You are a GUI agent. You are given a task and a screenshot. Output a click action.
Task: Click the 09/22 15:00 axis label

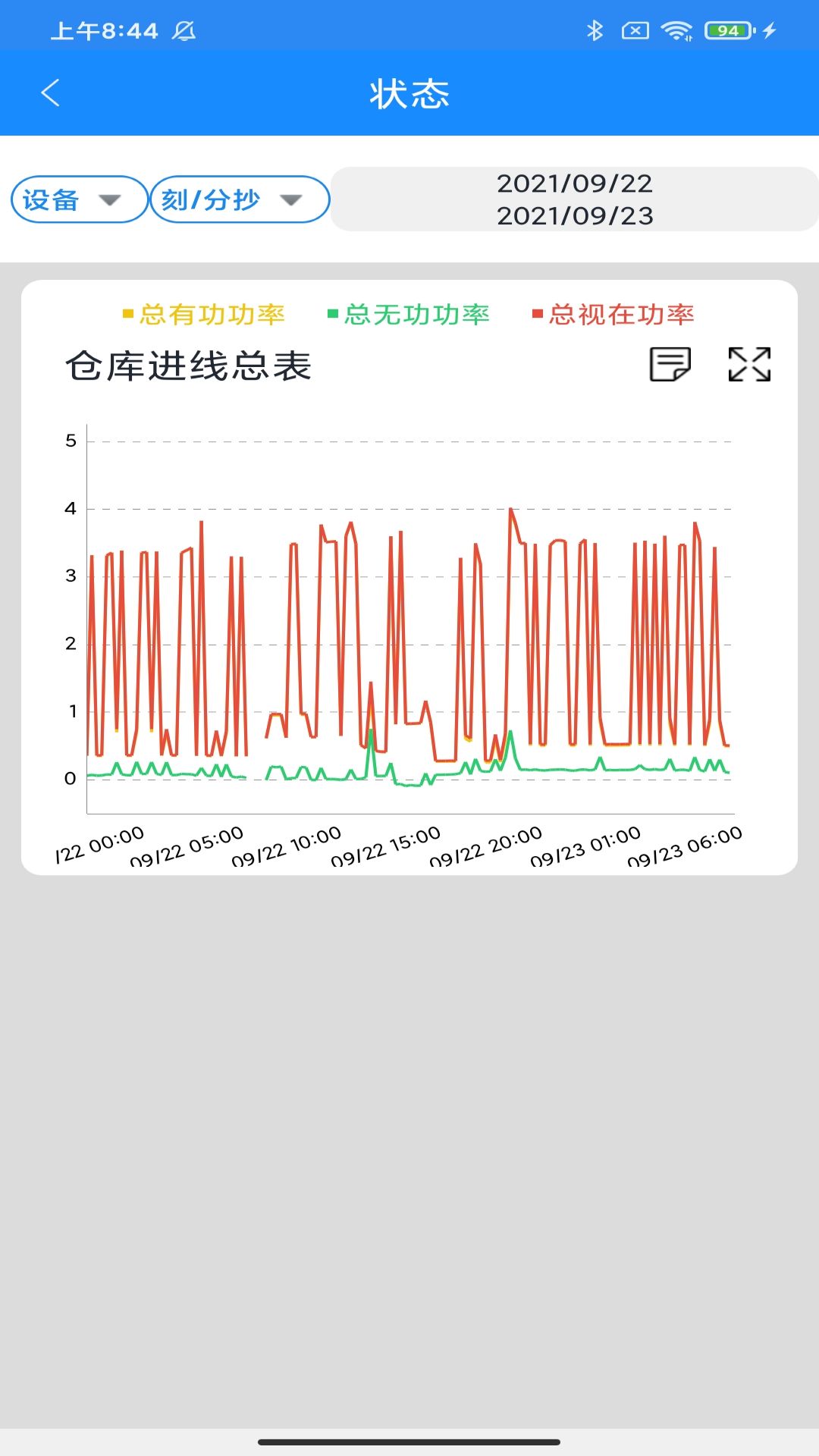tap(388, 843)
